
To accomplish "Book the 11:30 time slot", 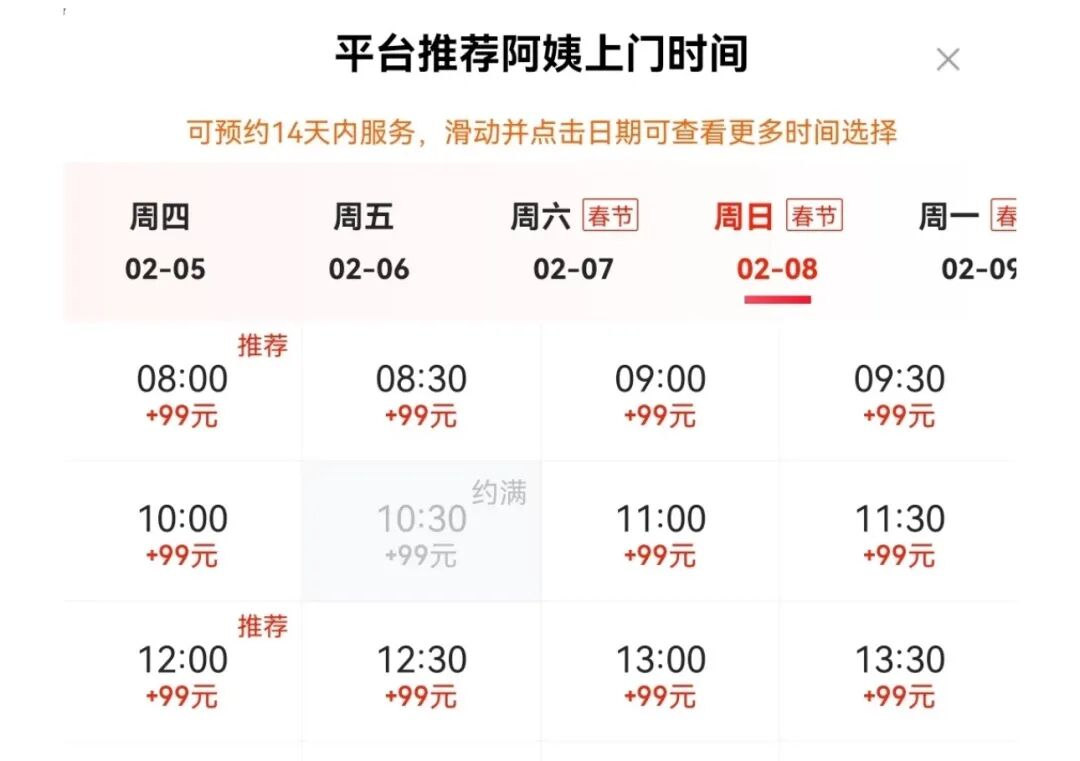I will click(x=898, y=533).
